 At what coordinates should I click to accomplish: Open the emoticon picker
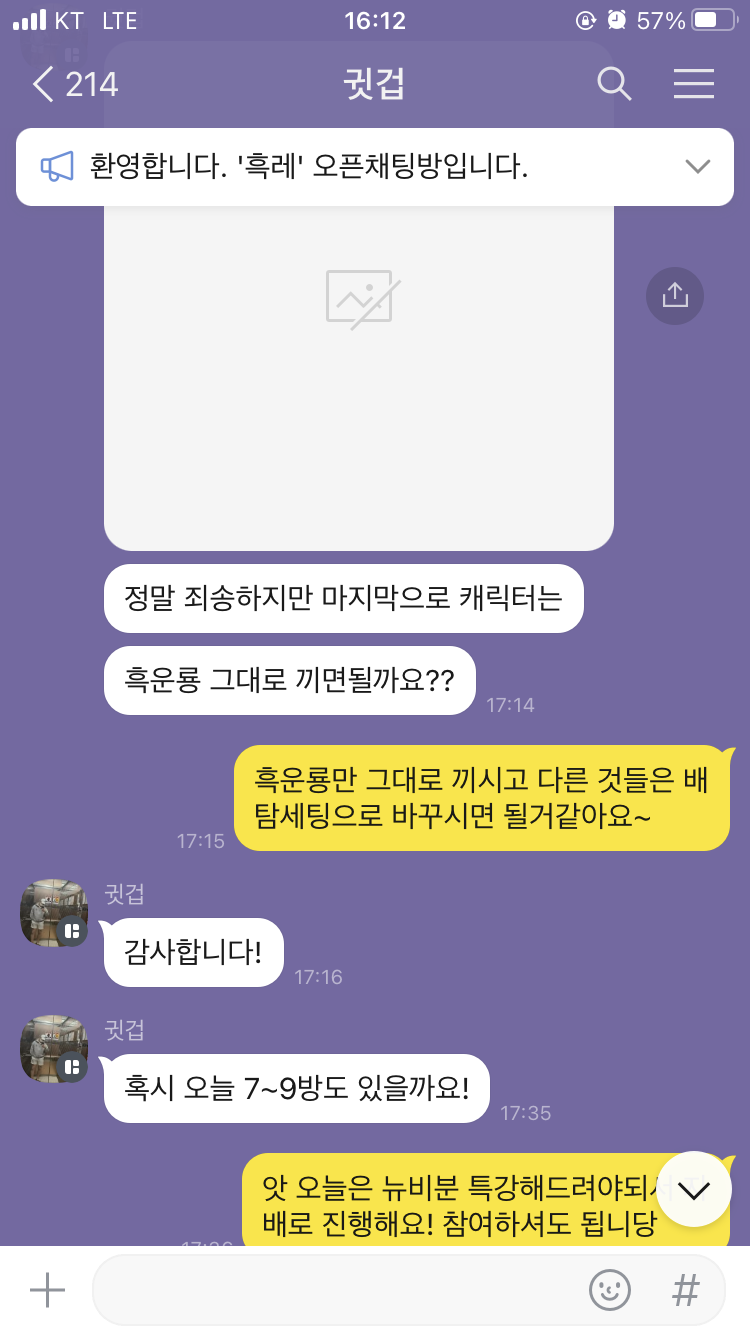coord(609,1290)
